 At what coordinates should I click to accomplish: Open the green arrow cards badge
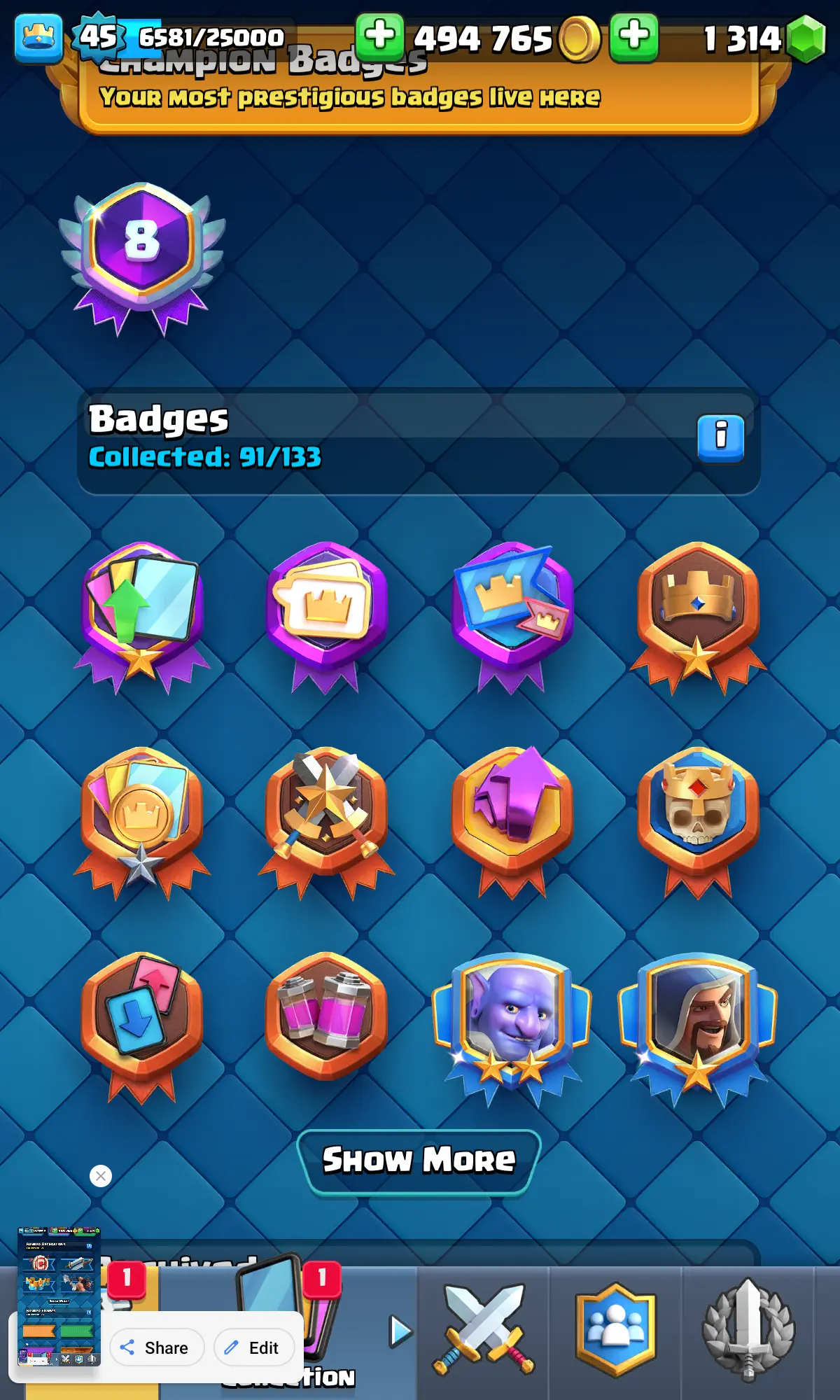(x=142, y=612)
